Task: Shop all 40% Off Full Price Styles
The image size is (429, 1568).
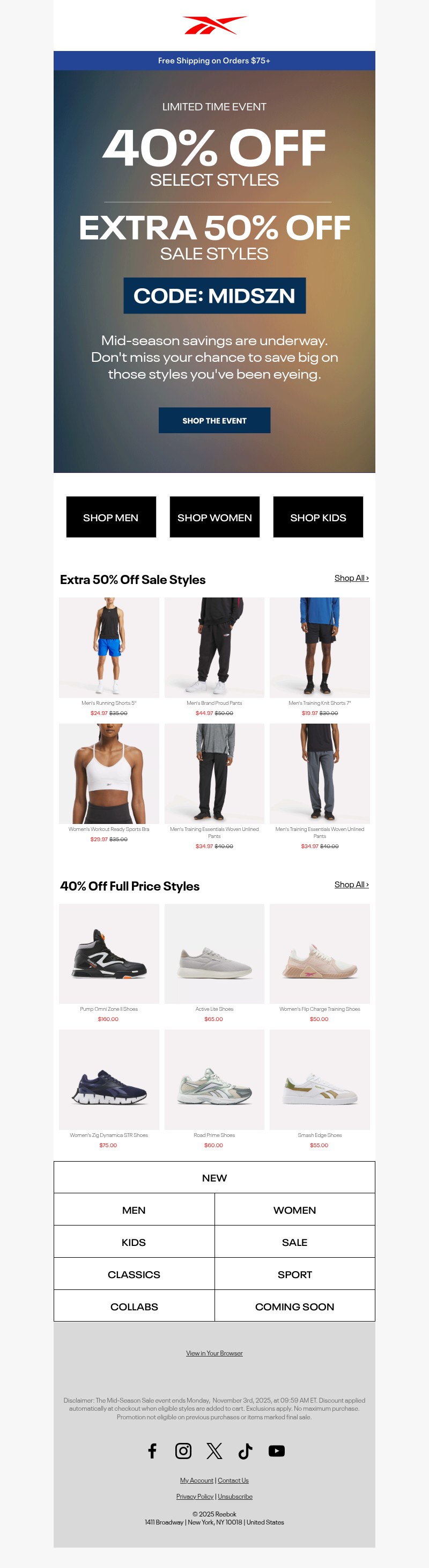Action: 351,884
